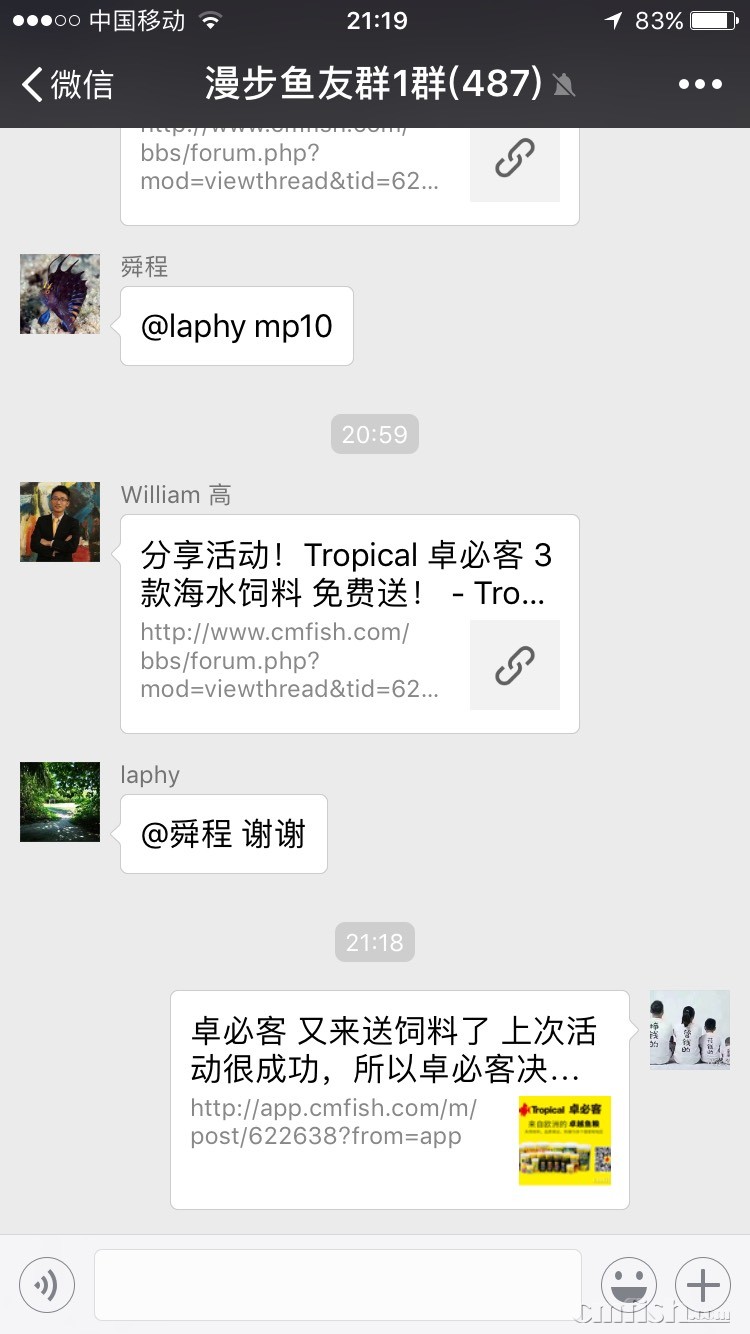Open my own avatar profile

(x=690, y=1030)
